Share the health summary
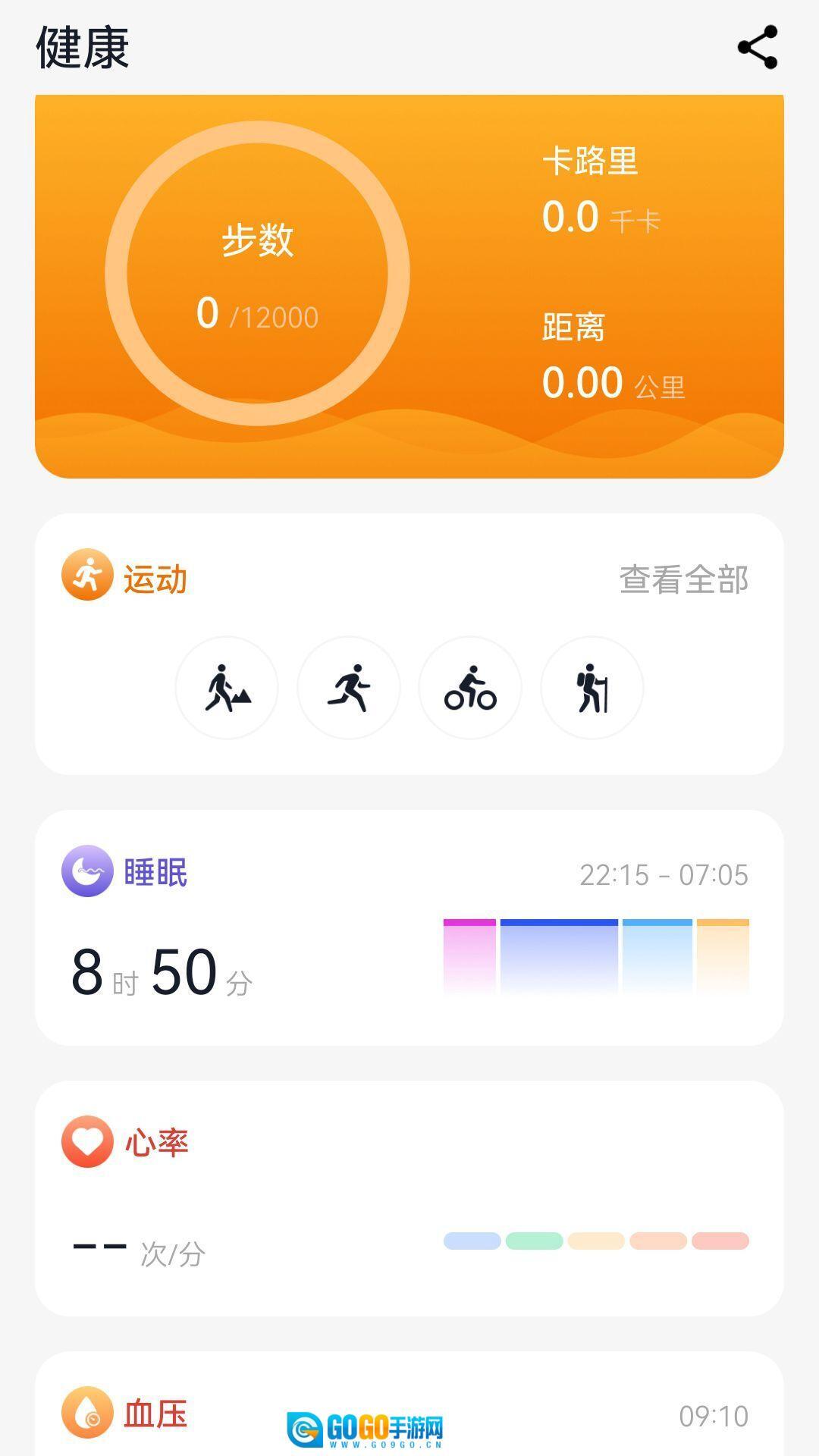The width and height of the screenshot is (819, 1456). [x=758, y=47]
